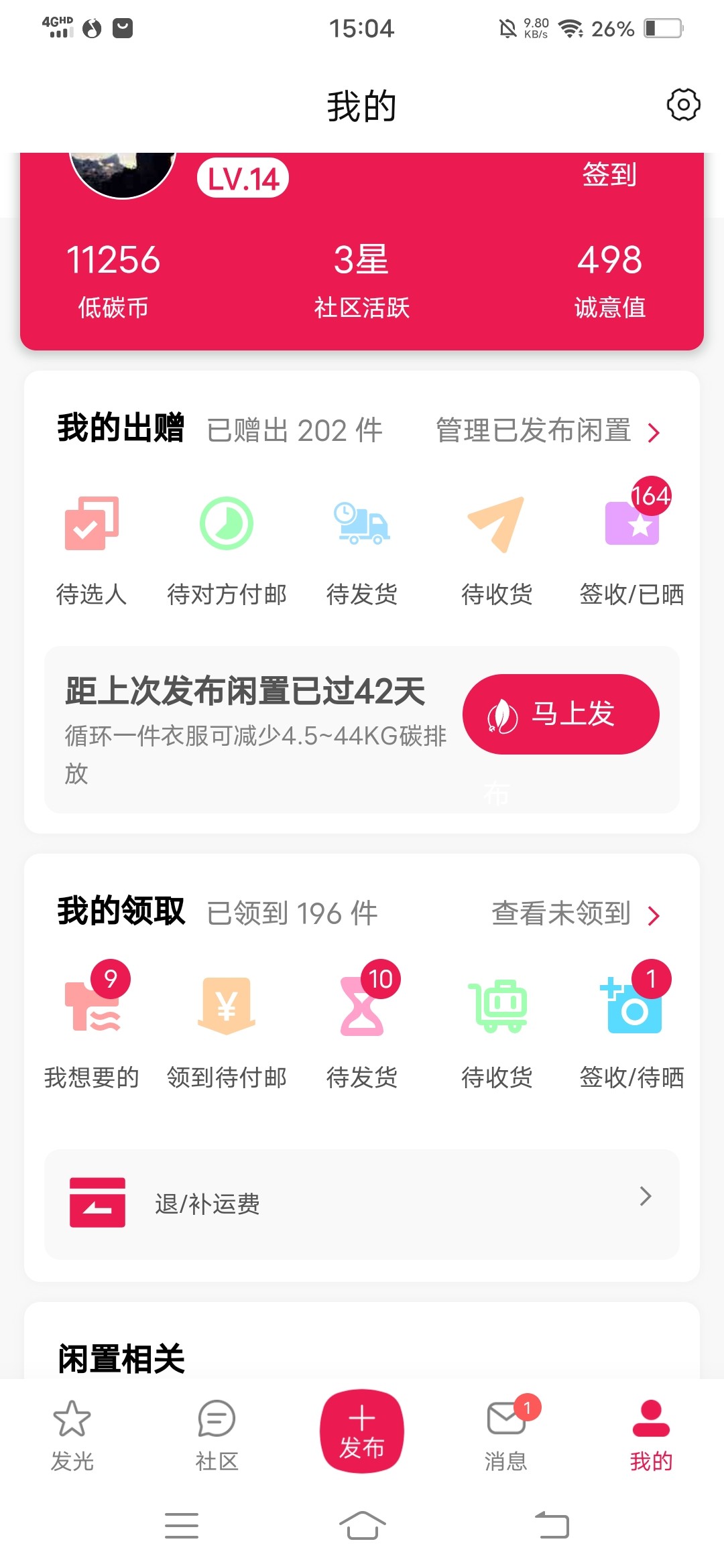The width and height of the screenshot is (724, 1568).
Task: Open 诚意值 score details
Action: (609, 278)
